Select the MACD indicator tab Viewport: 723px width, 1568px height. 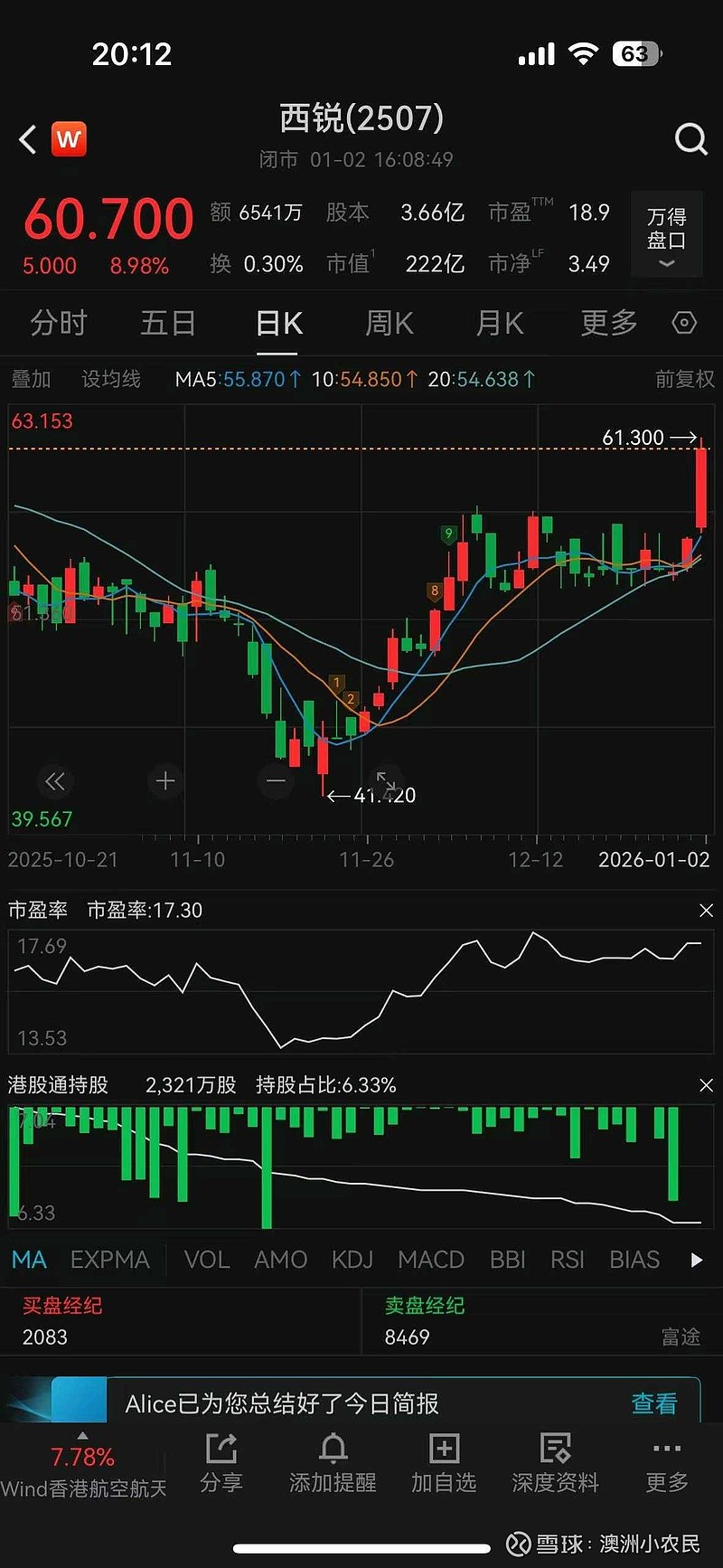point(431,1259)
